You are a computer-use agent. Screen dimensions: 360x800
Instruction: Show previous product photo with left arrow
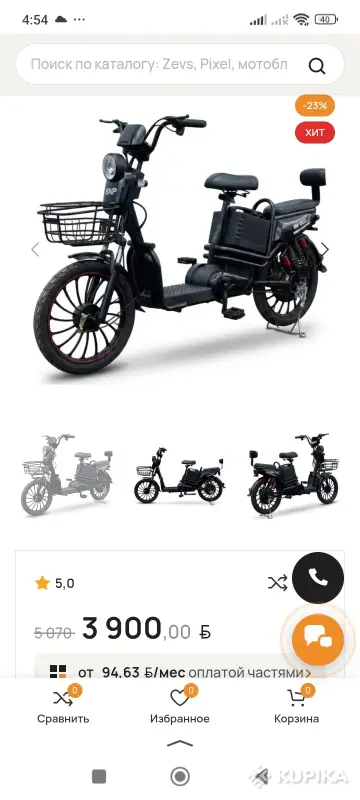35,249
